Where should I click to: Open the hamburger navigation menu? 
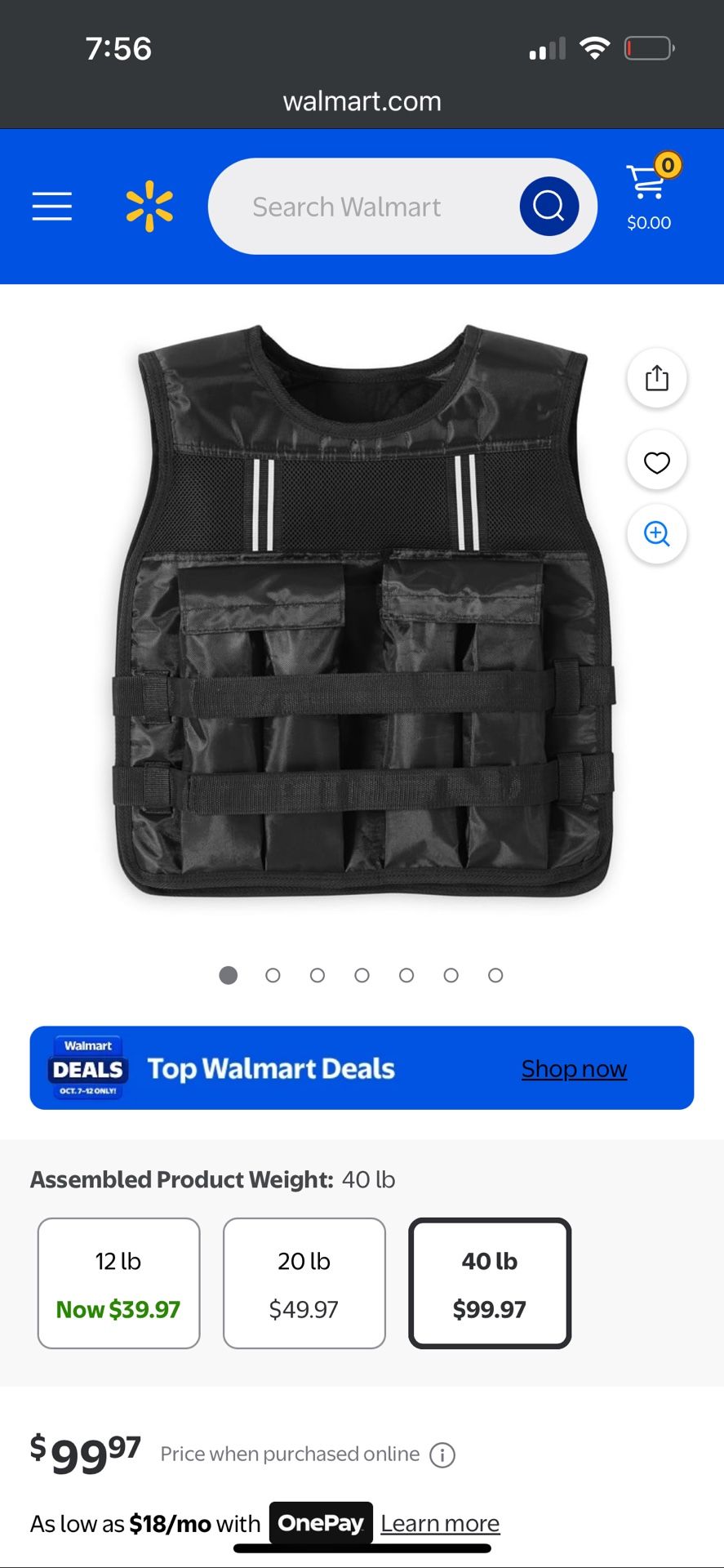click(x=52, y=206)
